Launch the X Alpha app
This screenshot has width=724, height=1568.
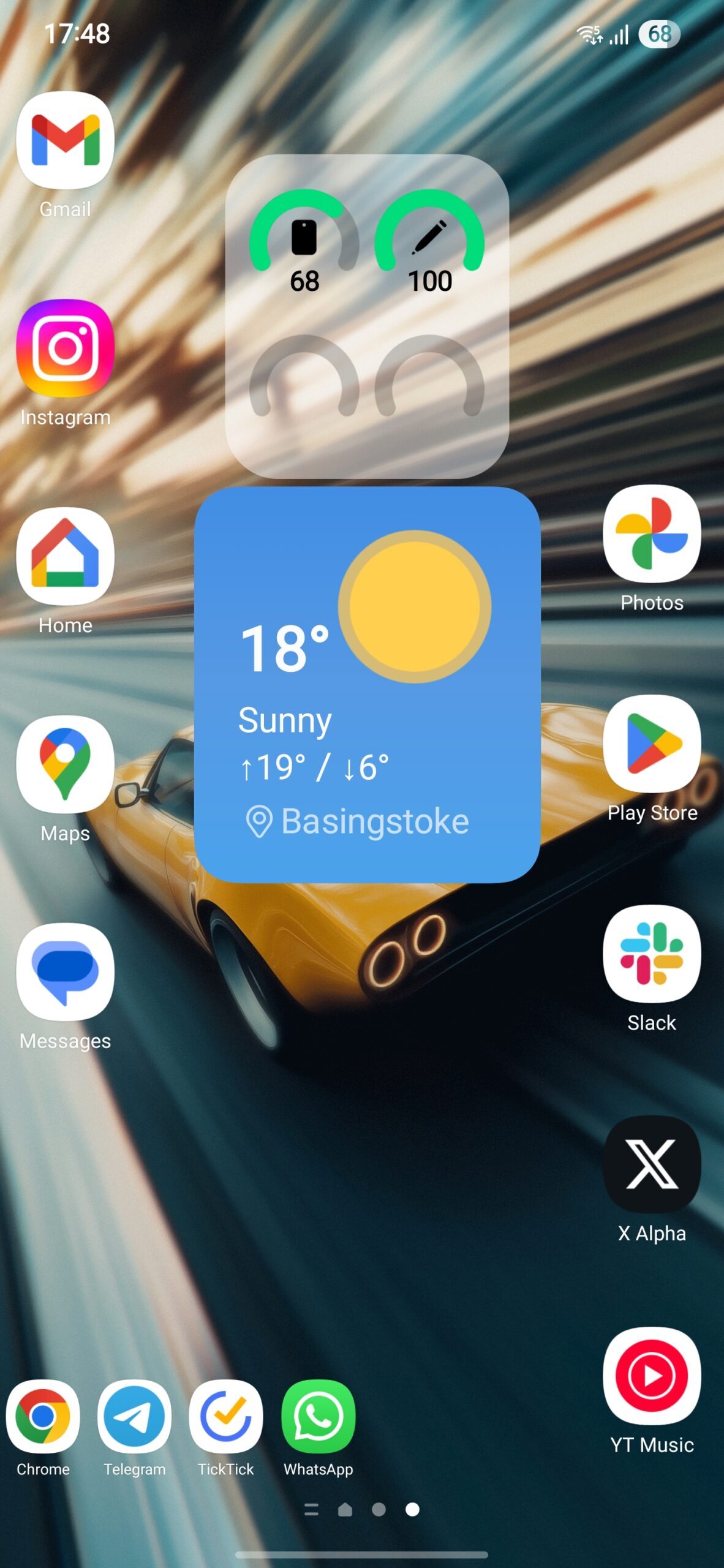click(652, 1164)
